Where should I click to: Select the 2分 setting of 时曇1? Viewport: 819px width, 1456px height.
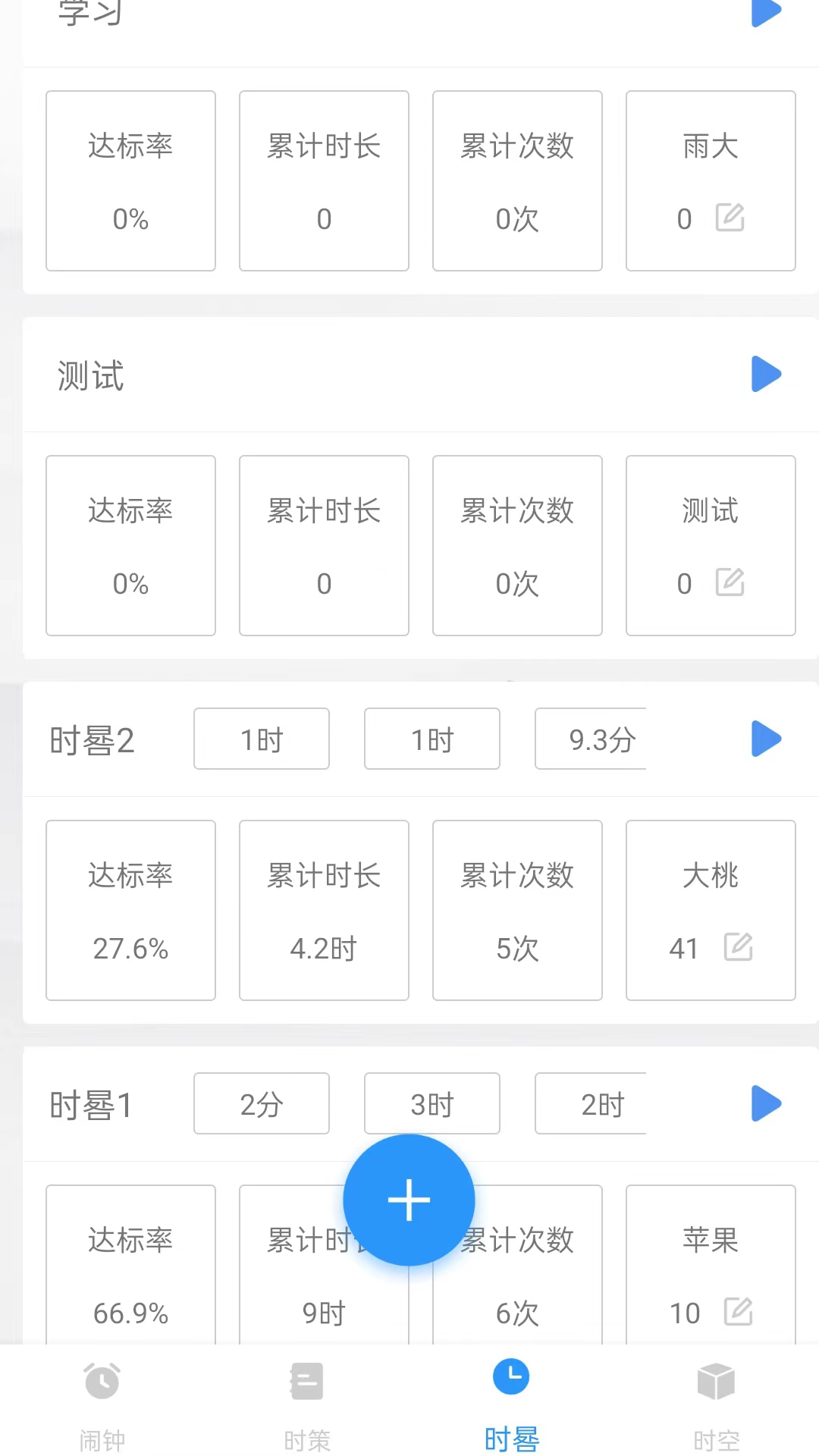261,1104
